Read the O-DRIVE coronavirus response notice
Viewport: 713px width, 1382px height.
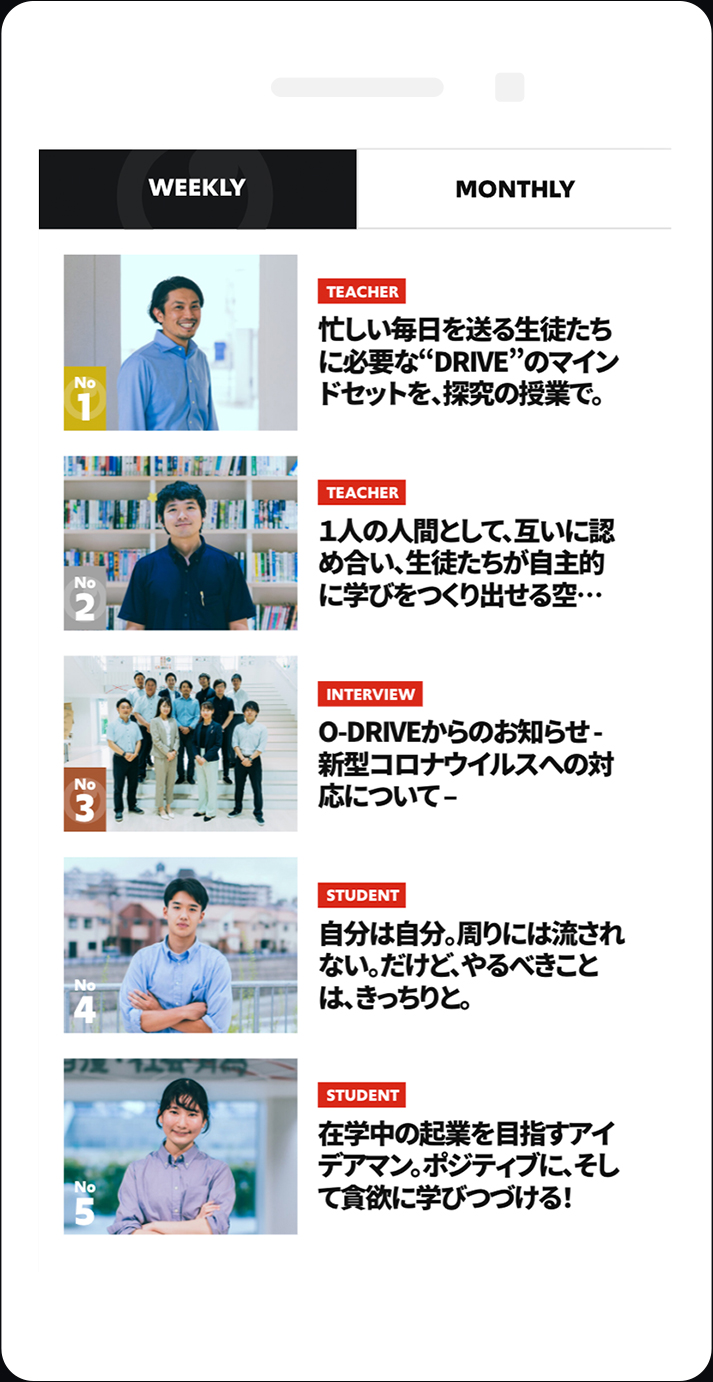click(465, 764)
